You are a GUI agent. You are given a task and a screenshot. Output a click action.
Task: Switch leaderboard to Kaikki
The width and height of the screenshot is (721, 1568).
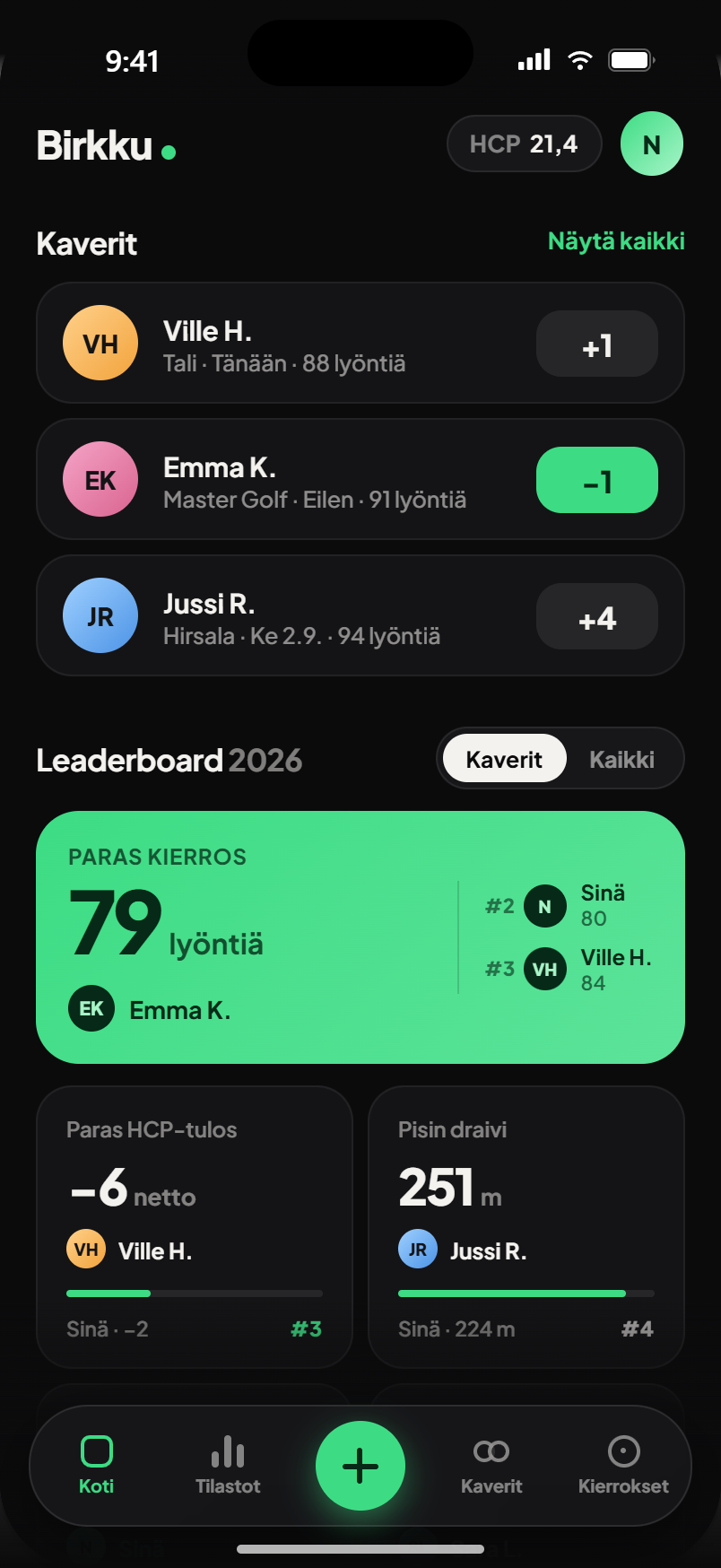(621, 759)
